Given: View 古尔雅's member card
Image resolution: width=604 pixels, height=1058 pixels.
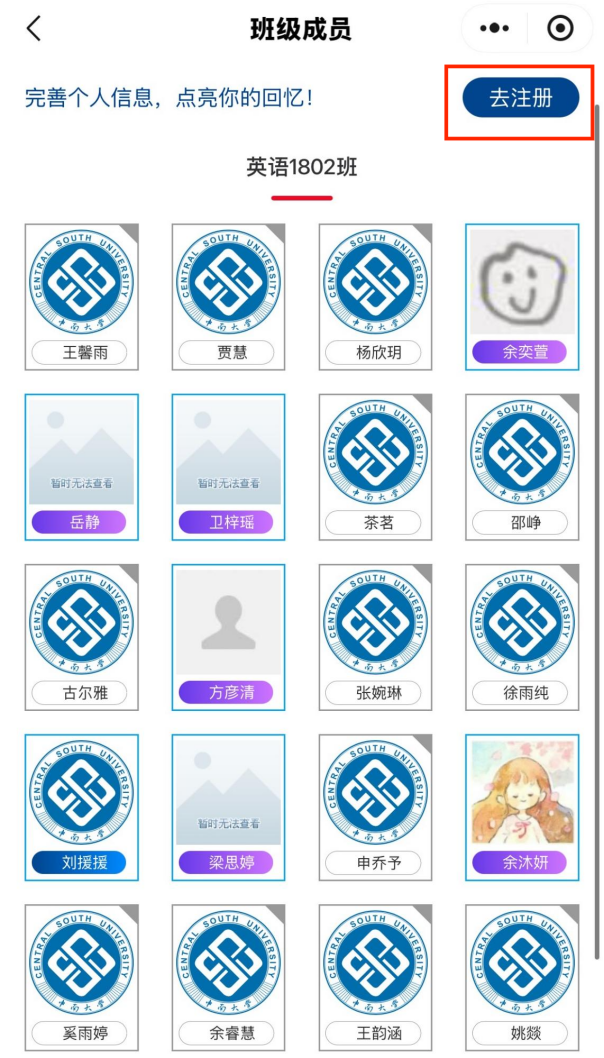Looking at the screenshot, I should click(x=82, y=636).
